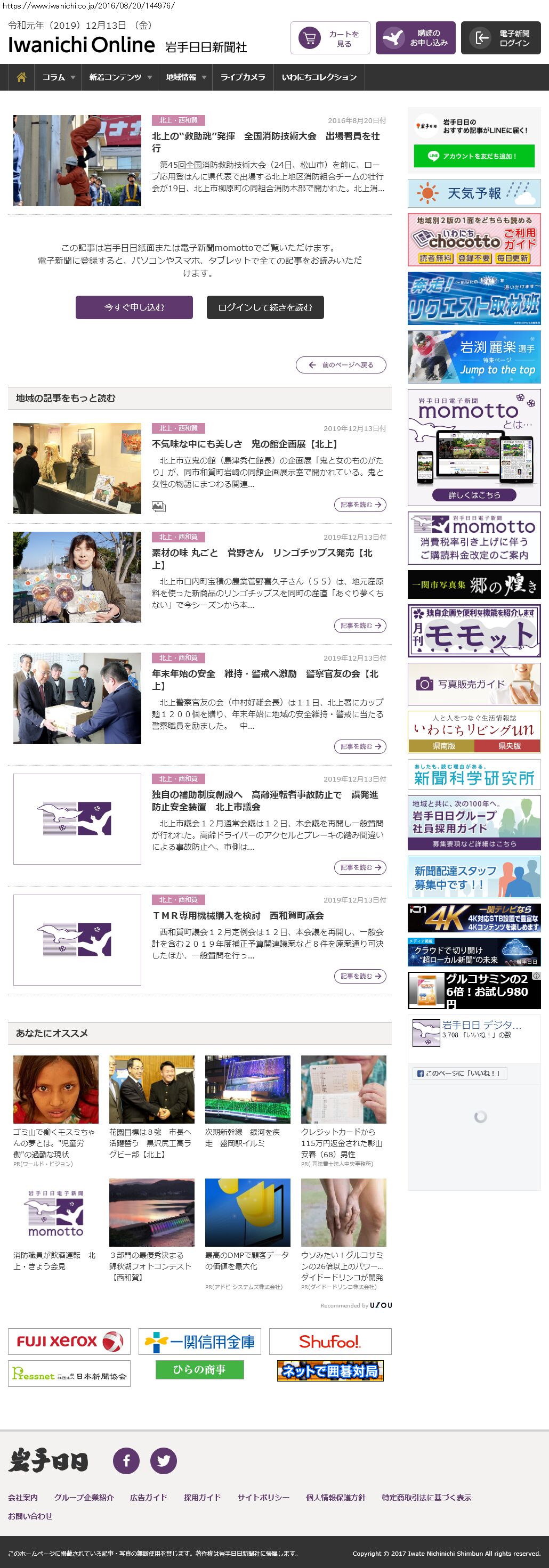Select ログインして続きを読む
The image size is (549, 1568).
pos(265,307)
